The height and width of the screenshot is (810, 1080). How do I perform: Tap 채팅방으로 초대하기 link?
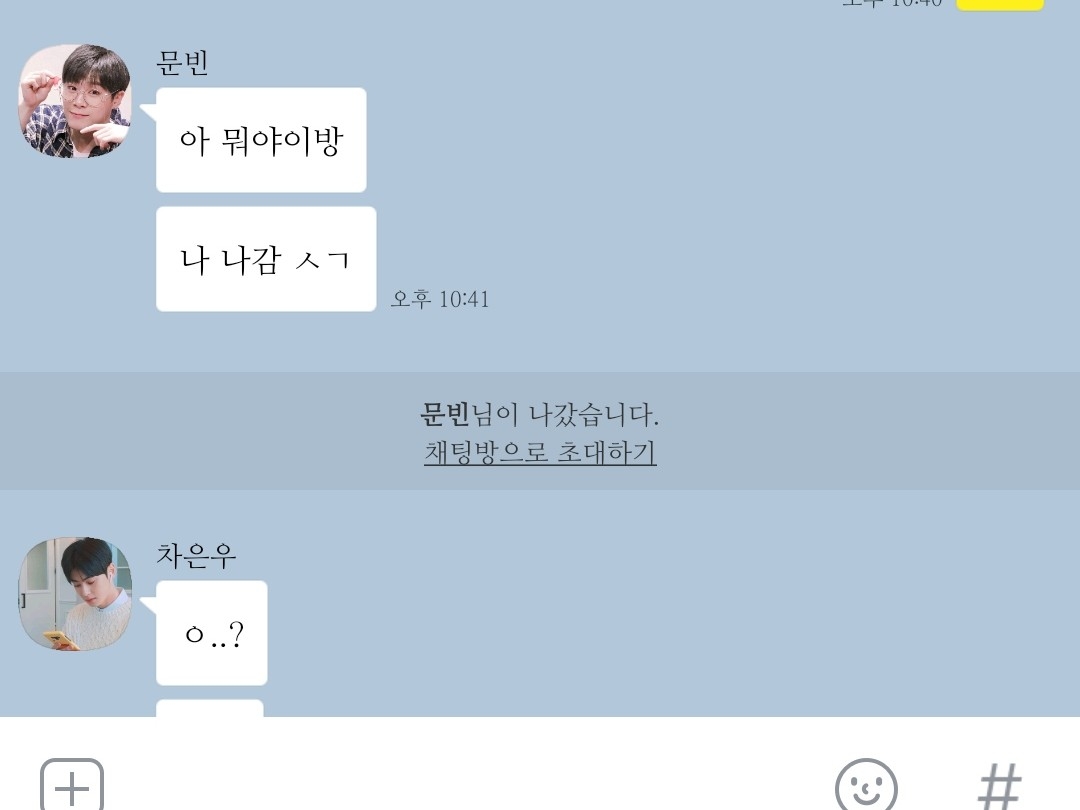[x=540, y=452]
